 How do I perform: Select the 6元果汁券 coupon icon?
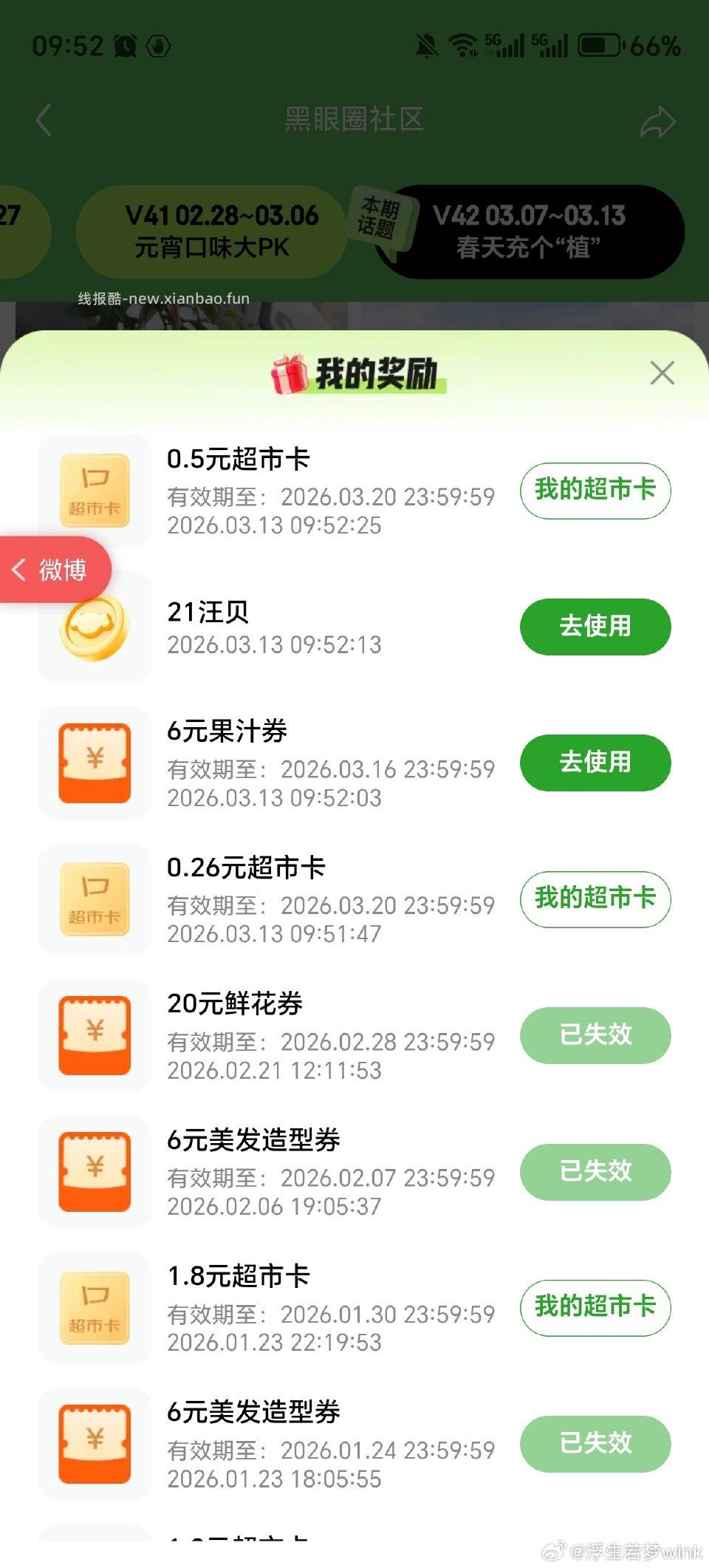(94, 763)
